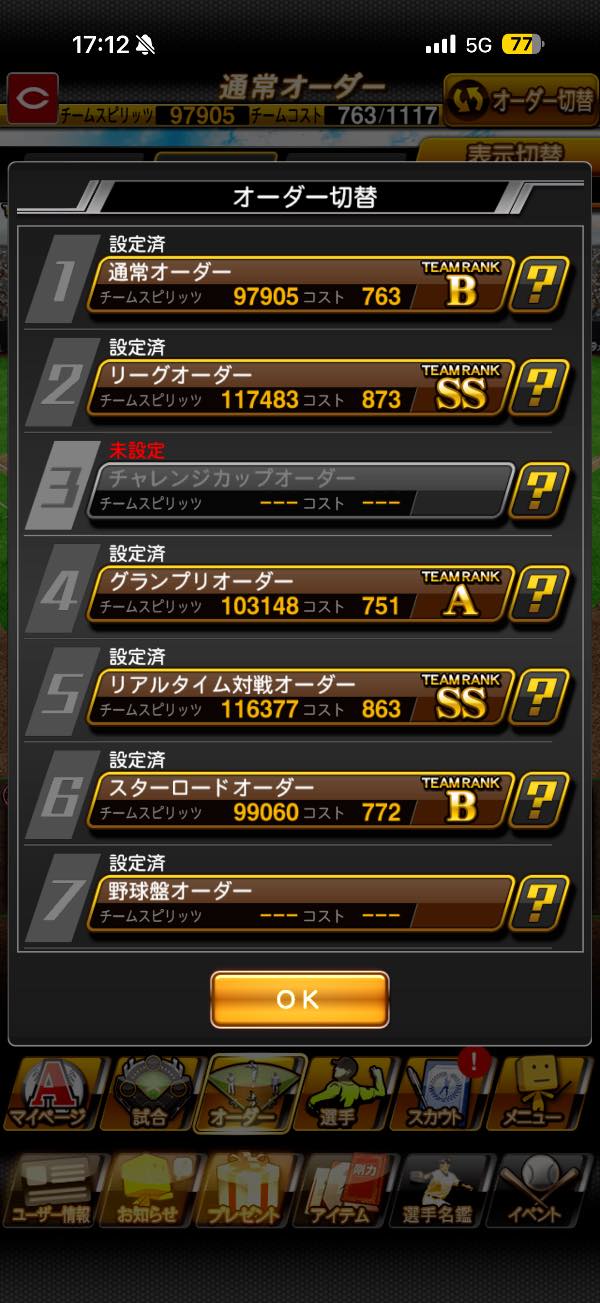Select the グランプリオーダー order

point(300,594)
